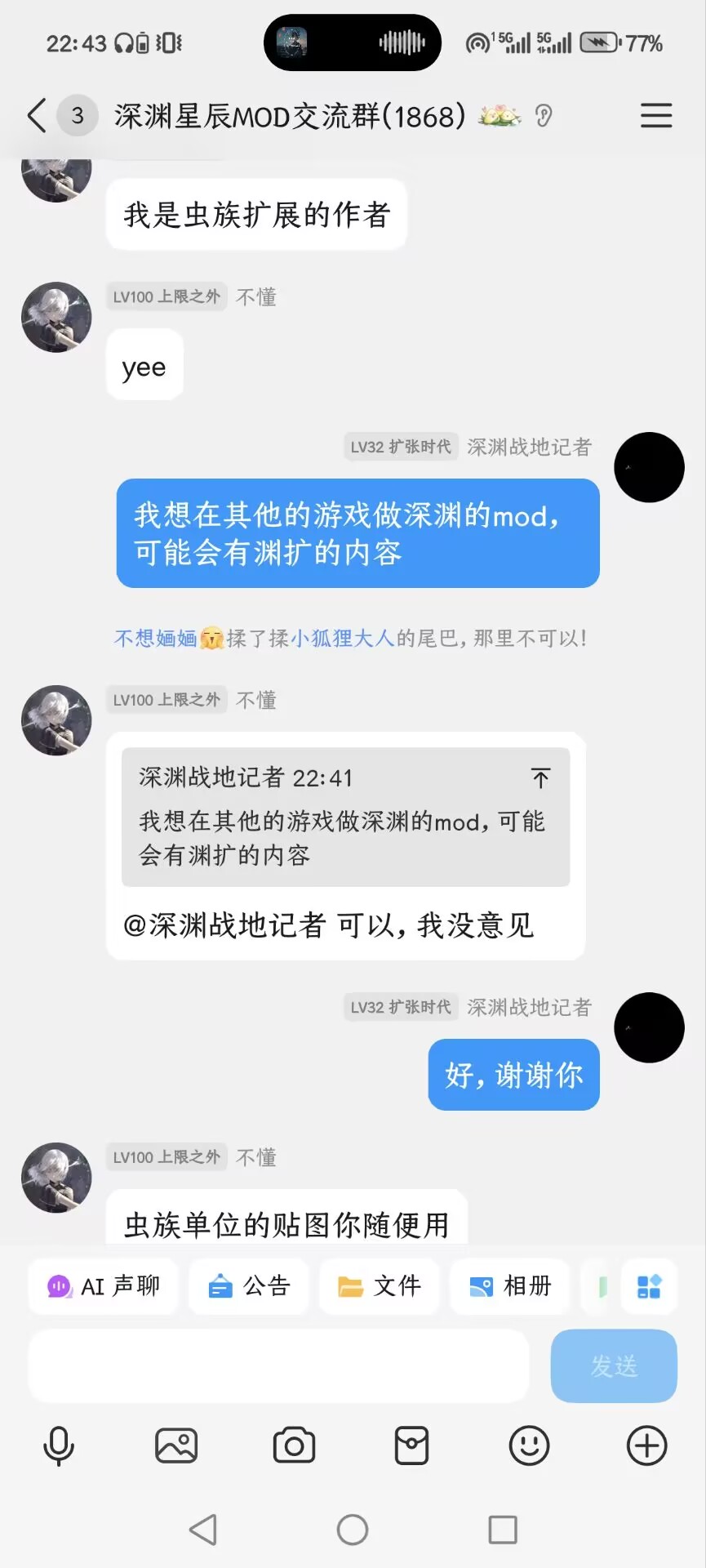Image resolution: width=706 pixels, height=1568 pixels.
Task: View 不懂's avatar next to yee message
Action: pyautogui.click(x=56, y=318)
